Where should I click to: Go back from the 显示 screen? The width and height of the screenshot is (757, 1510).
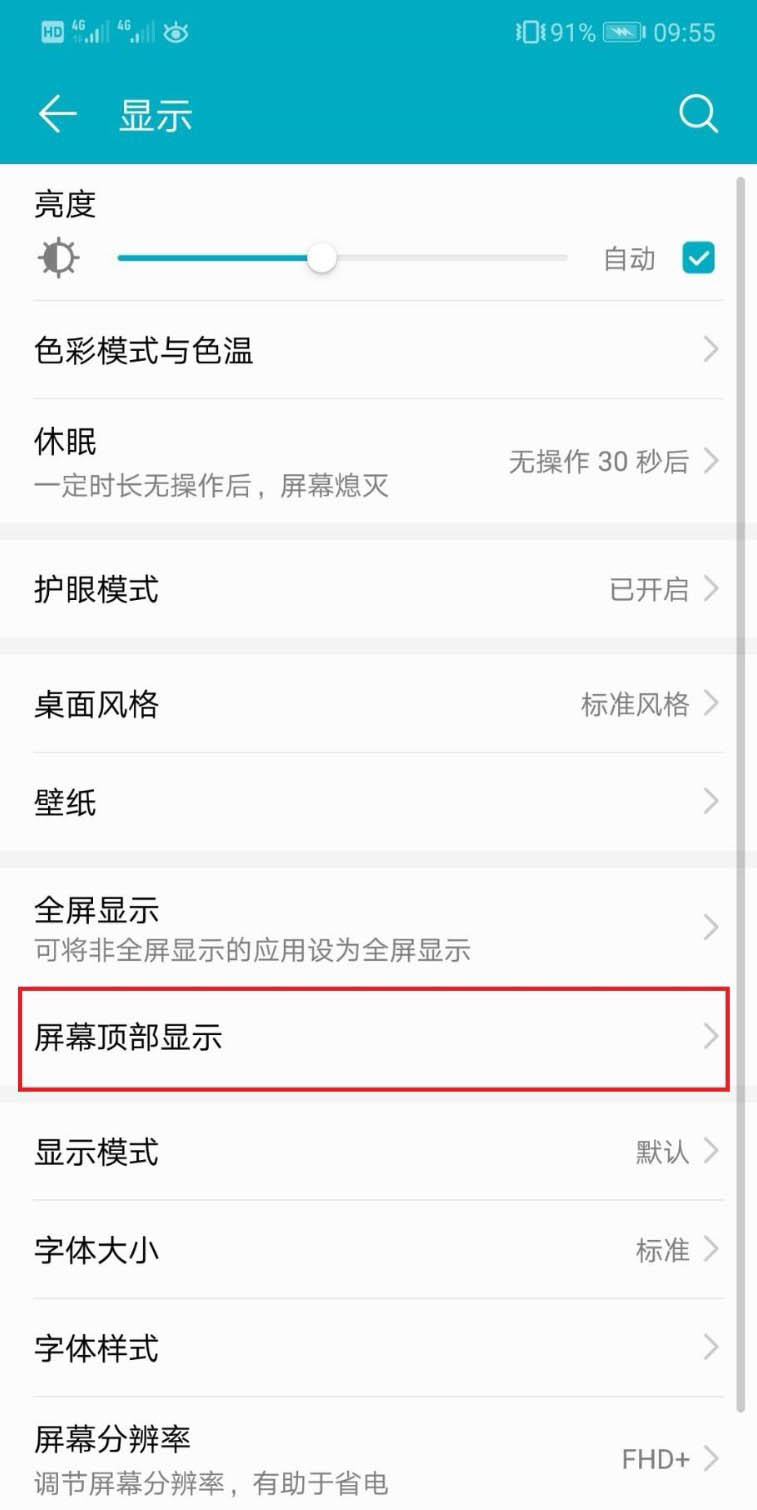click(x=57, y=115)
